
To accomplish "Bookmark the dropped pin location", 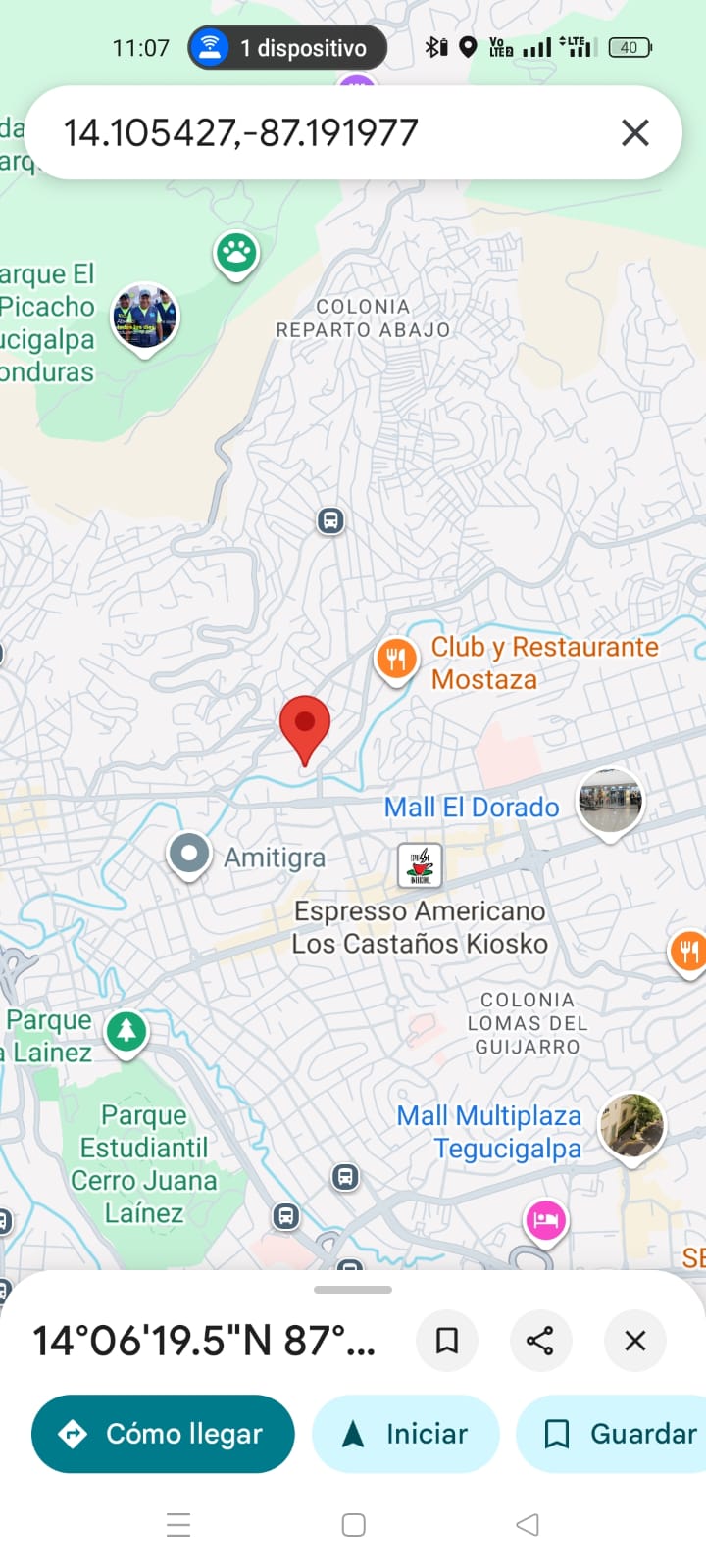I will 447,1340.
